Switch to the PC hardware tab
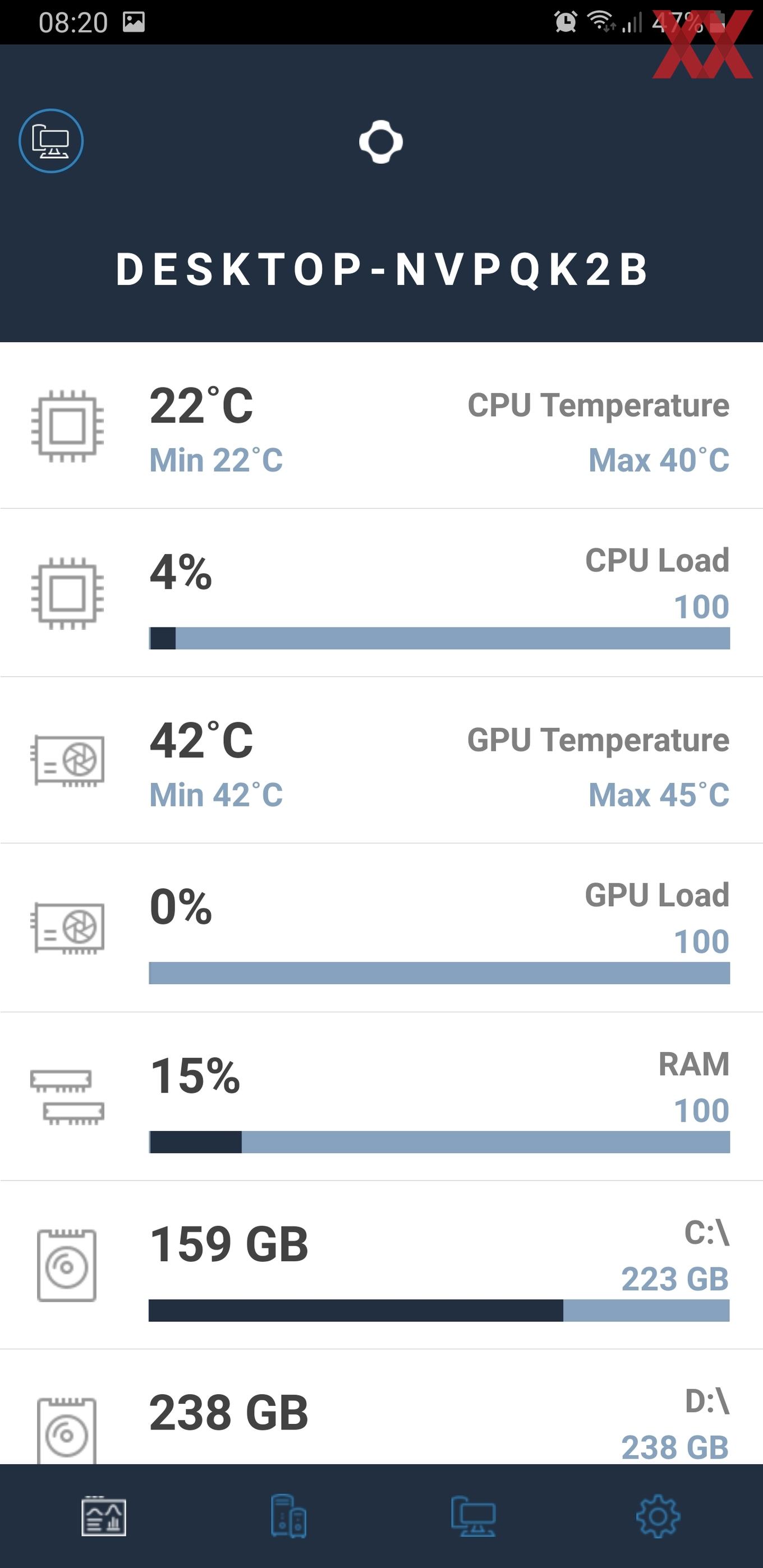This screenshot has width=763, height=1568. click(x=288, y=1516)
